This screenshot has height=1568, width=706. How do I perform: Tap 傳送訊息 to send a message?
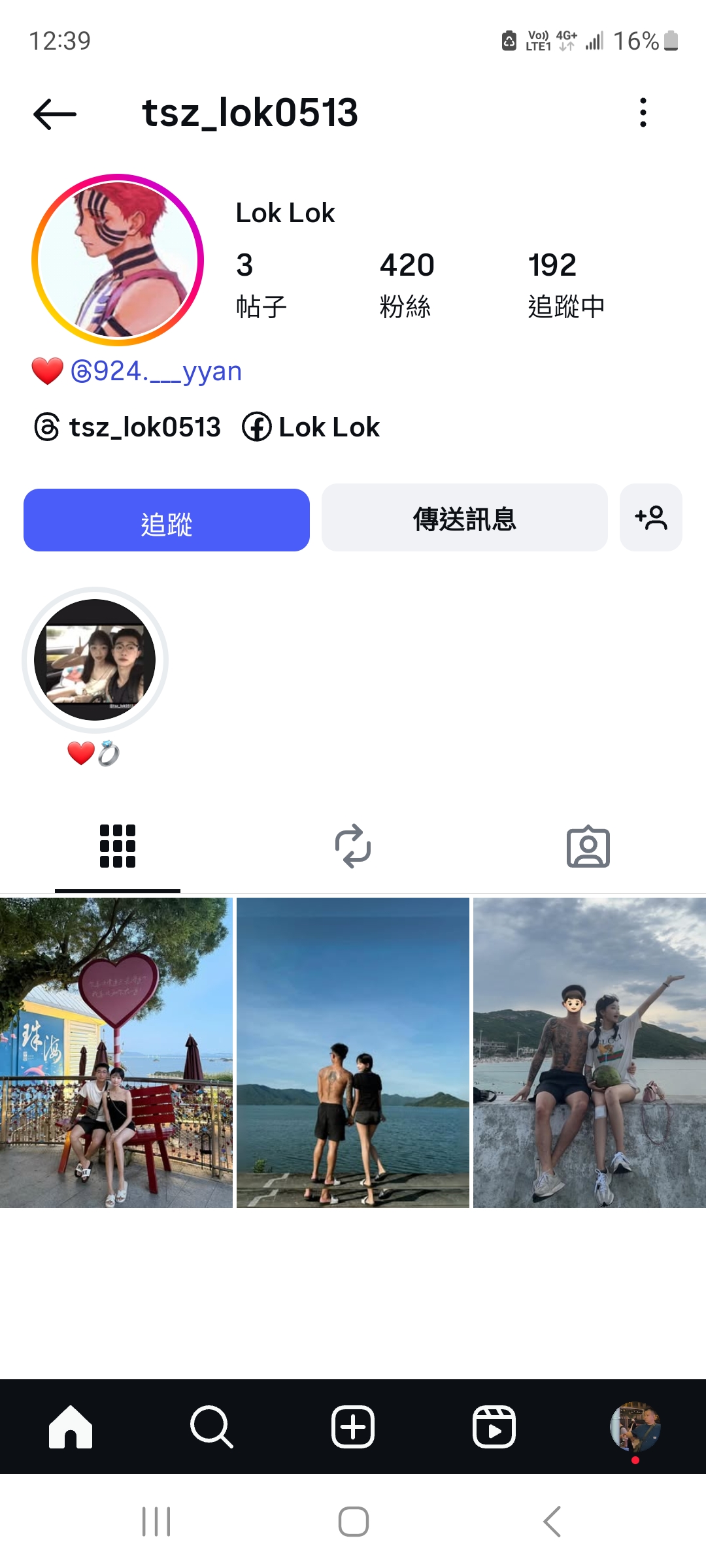coord(464,518)
